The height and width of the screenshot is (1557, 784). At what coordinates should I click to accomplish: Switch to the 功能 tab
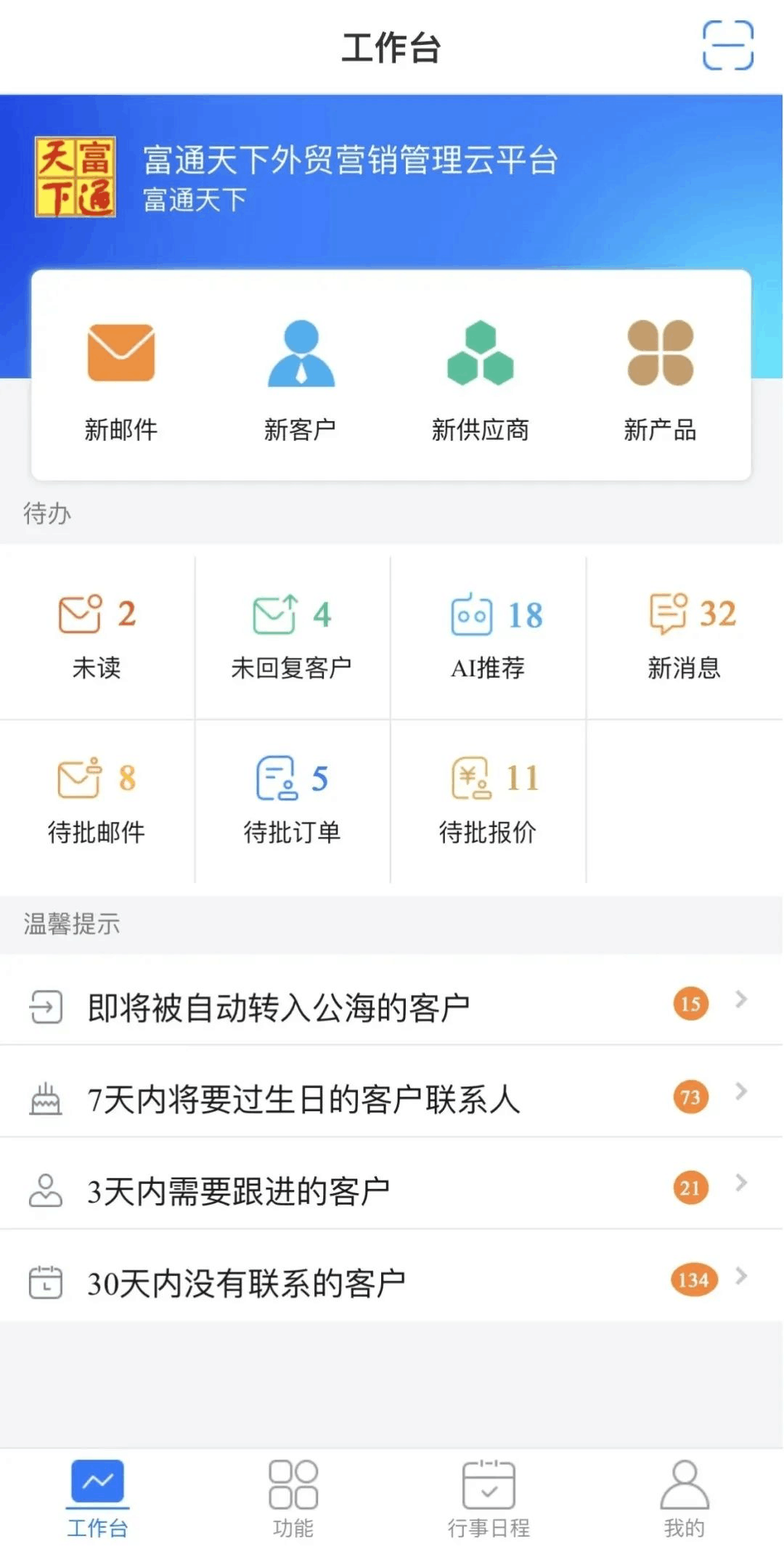[x=293, y=1499]
